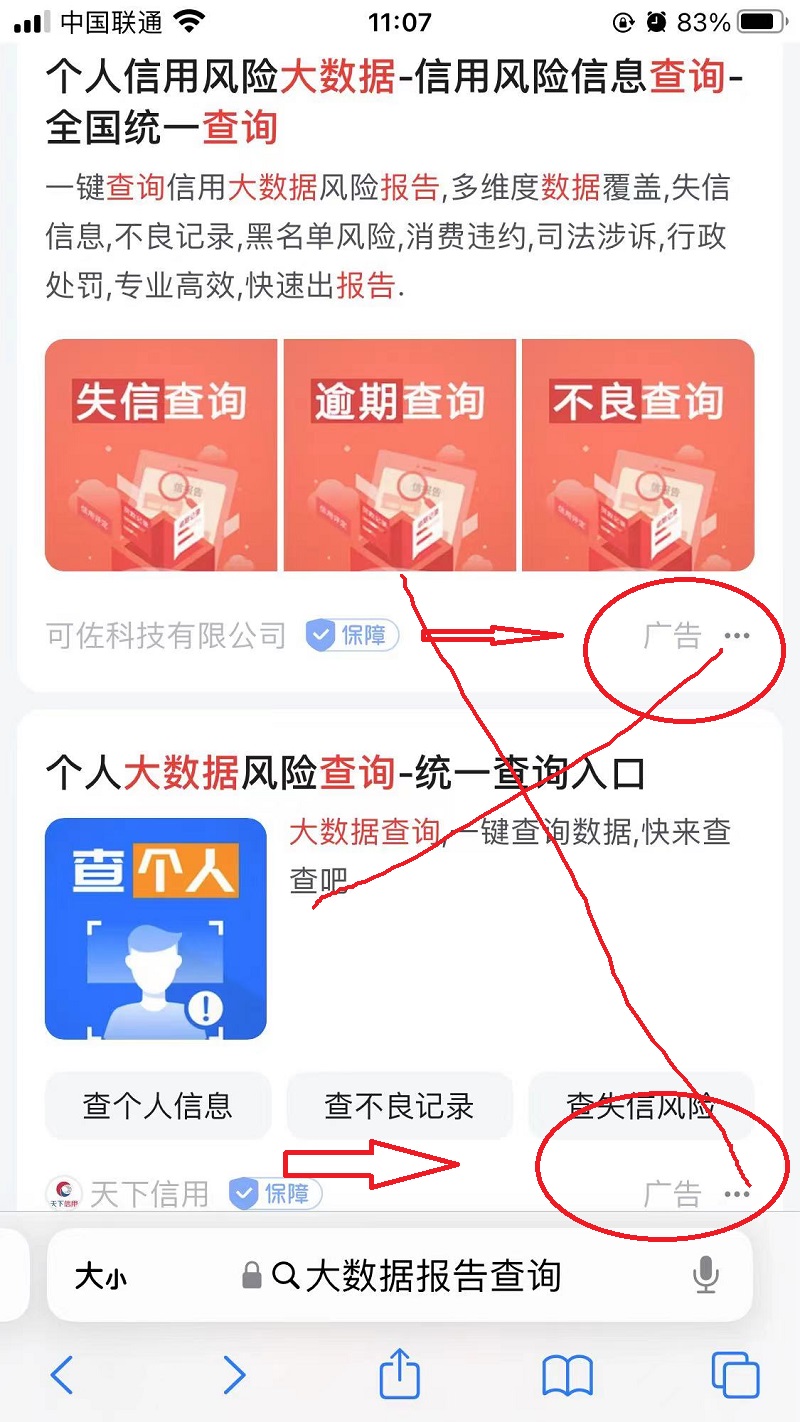Screen dimensions: 800x1422
Task: Select the 查个人信息 chip
Action: (x=158, y=1106)
